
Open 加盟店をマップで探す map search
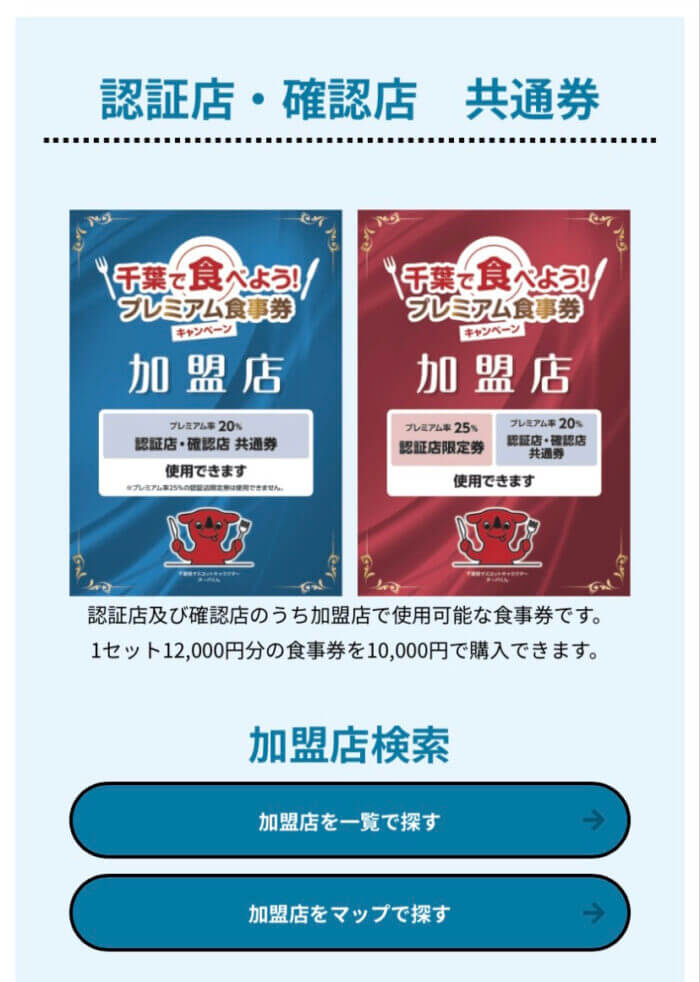[349, 913]
